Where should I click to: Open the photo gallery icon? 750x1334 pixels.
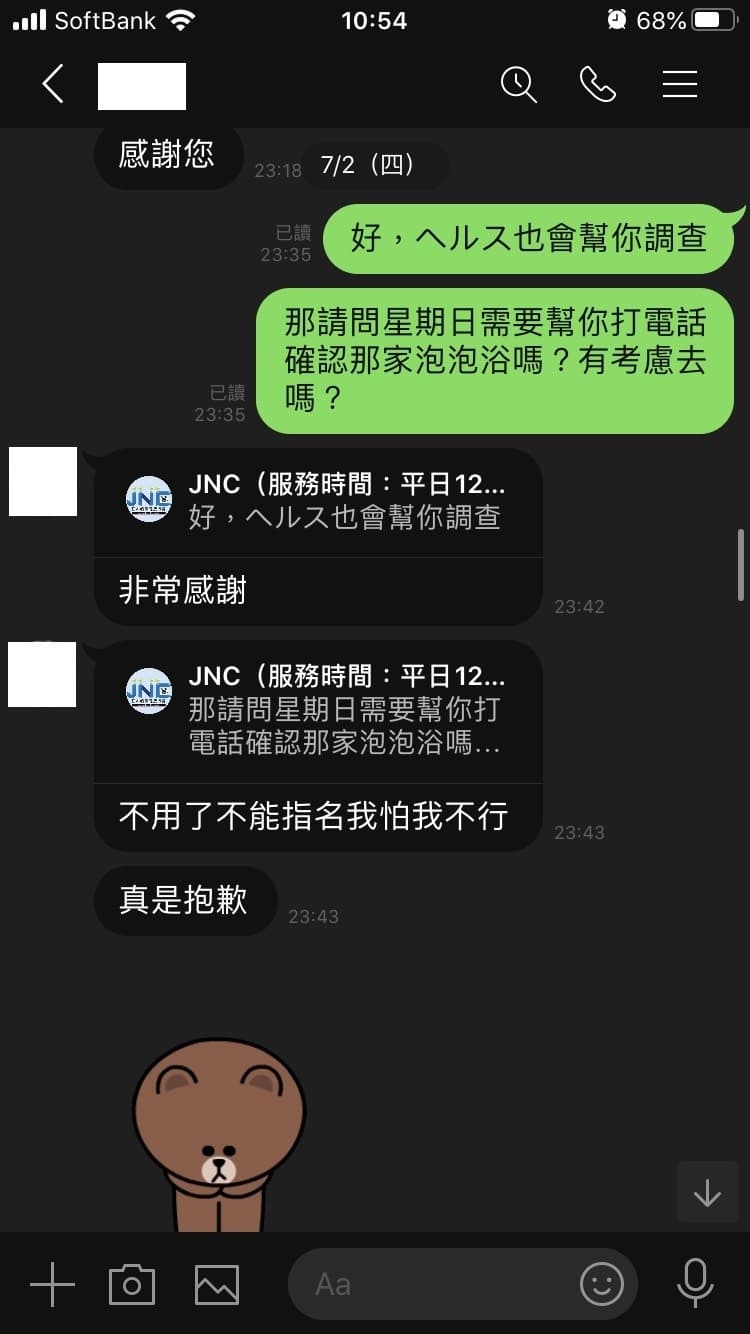(218, 1283)
